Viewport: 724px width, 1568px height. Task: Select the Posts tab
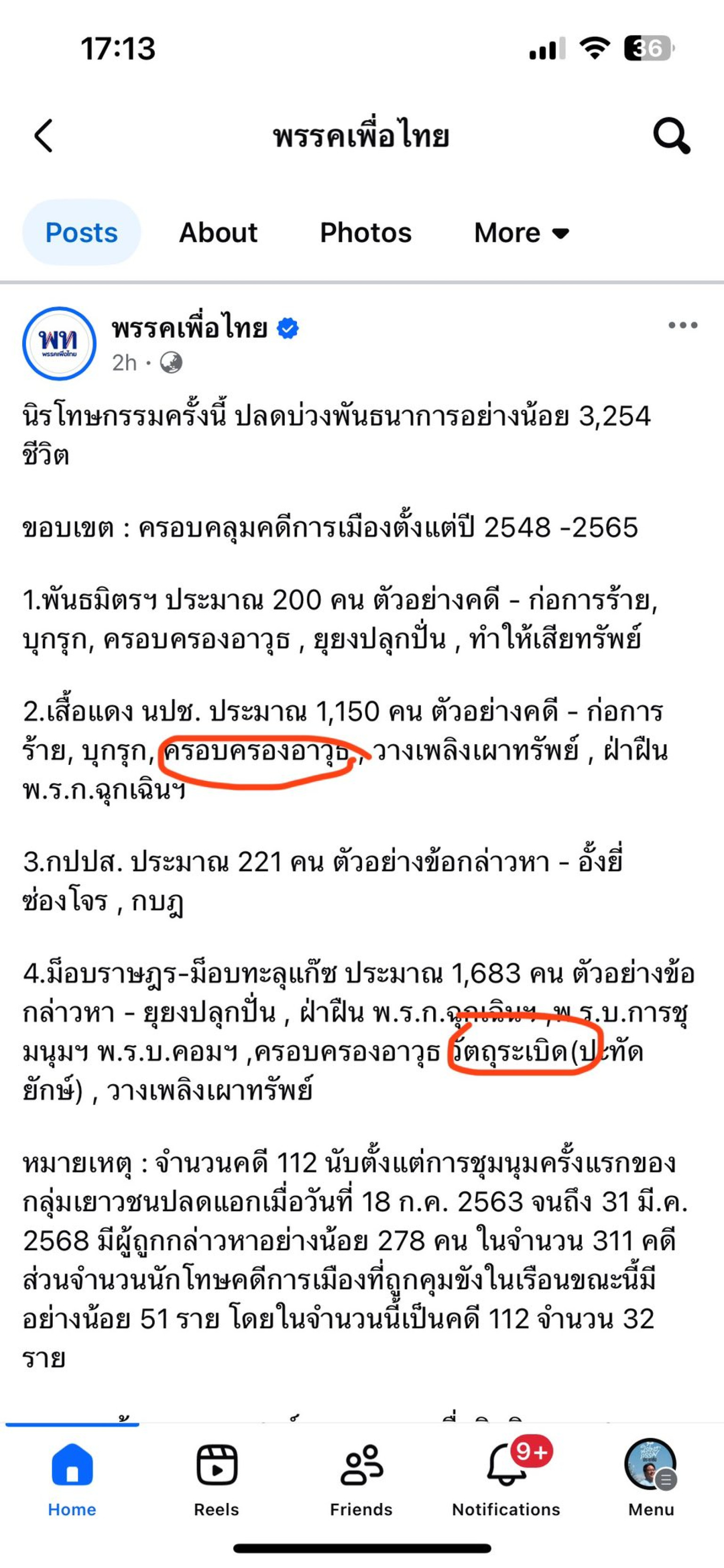tap(82, 232)
